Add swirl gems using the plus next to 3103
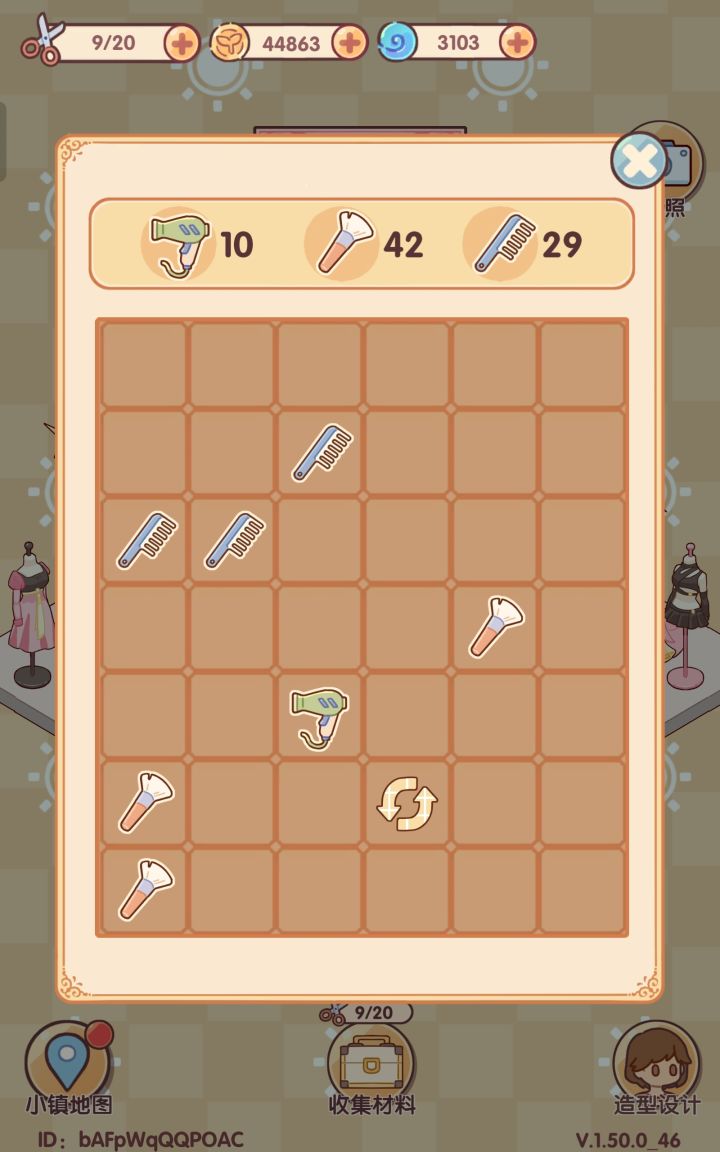The width and height of the screenshot is (720, 1152). click(517, 43)
